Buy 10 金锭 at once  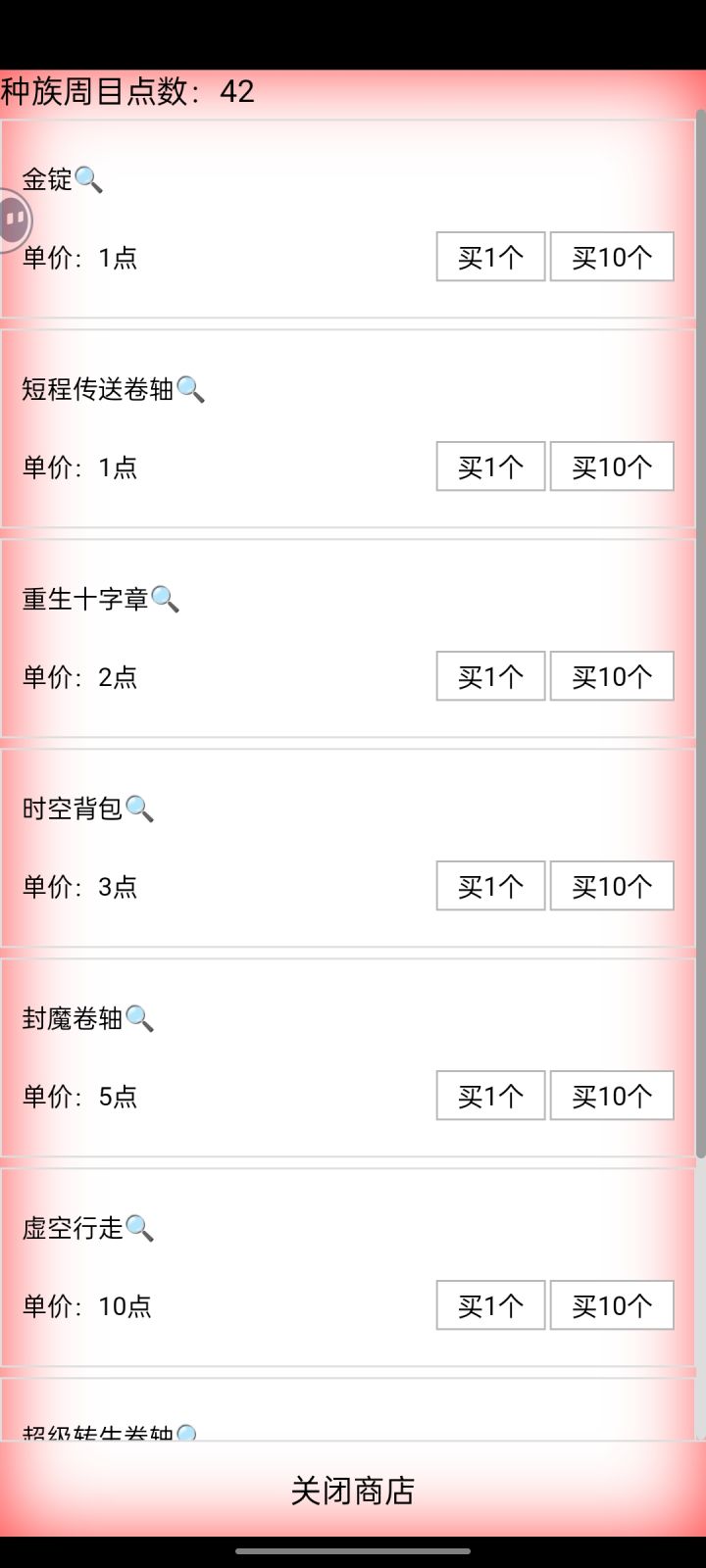coord(612,257)
